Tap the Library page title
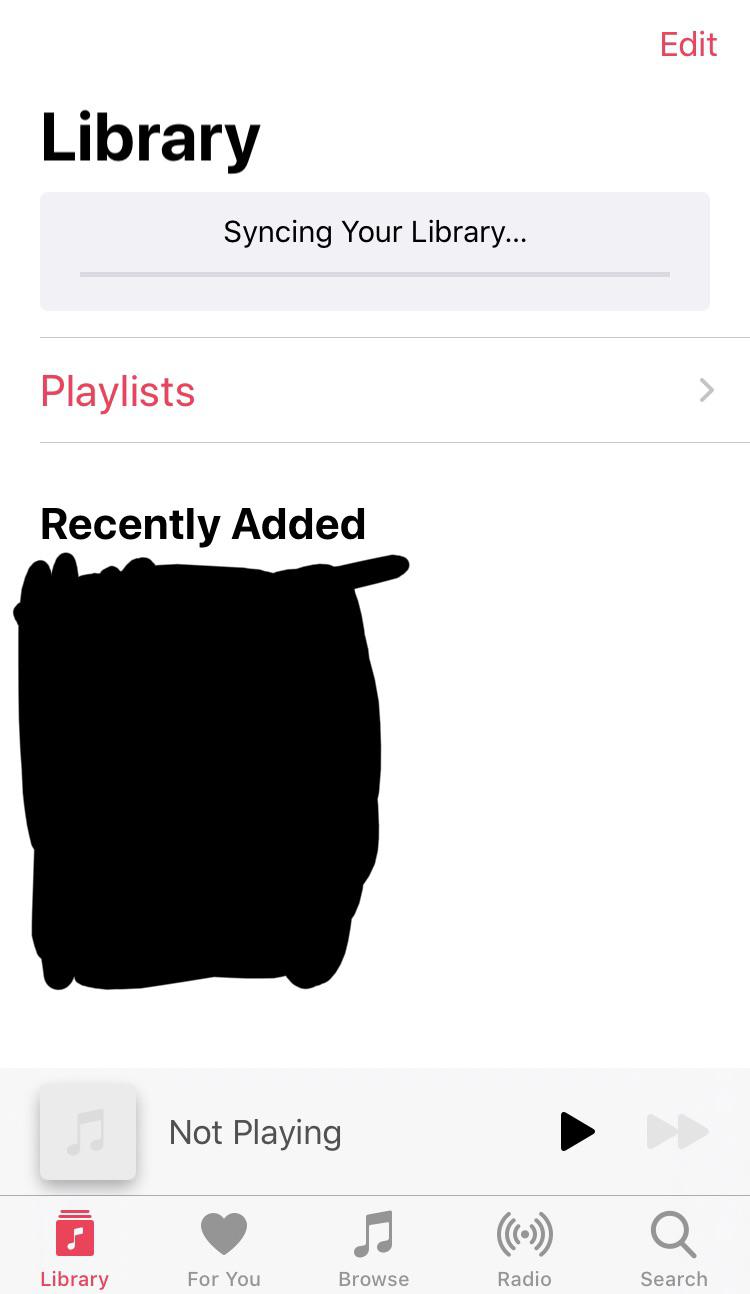 (x=149, y=137)
